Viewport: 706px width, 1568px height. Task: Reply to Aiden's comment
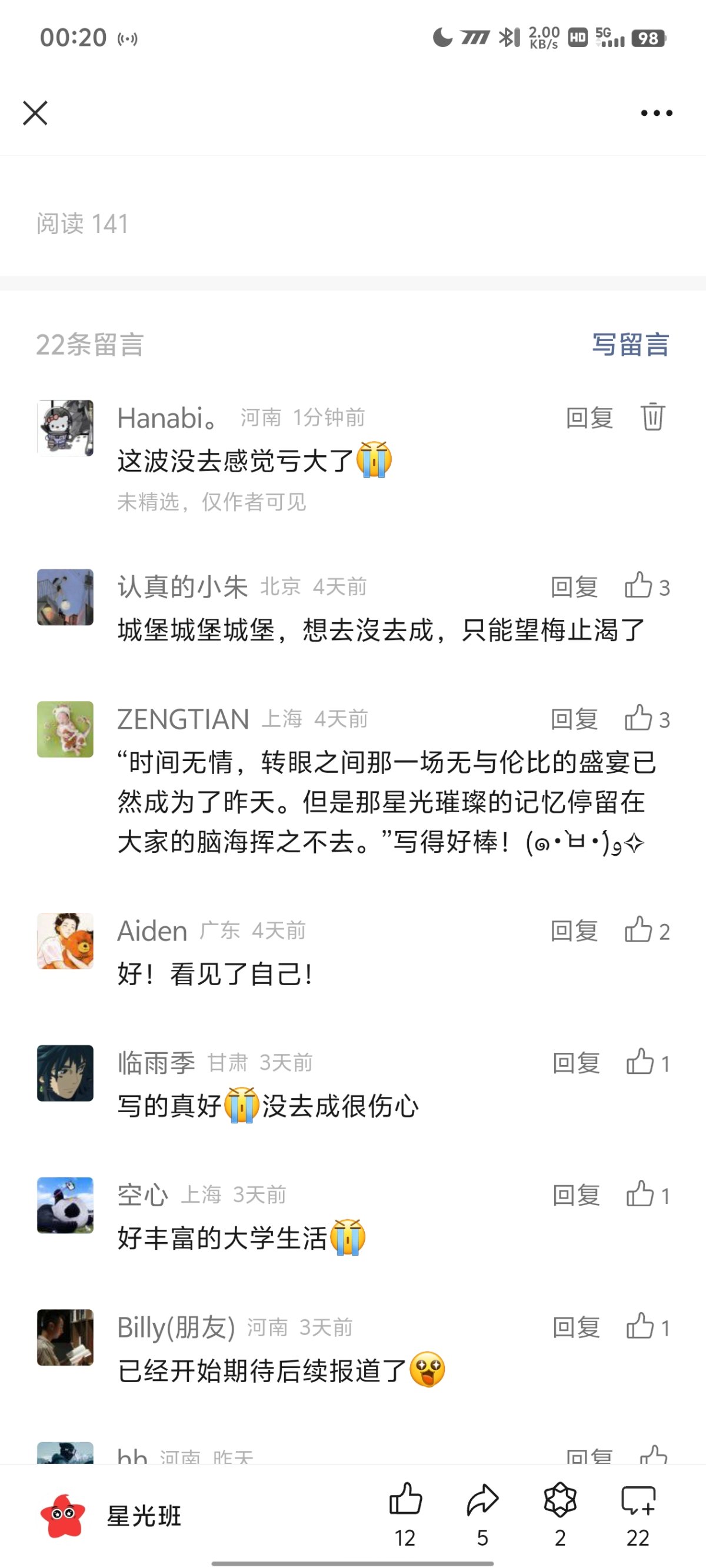coord(574,931)
